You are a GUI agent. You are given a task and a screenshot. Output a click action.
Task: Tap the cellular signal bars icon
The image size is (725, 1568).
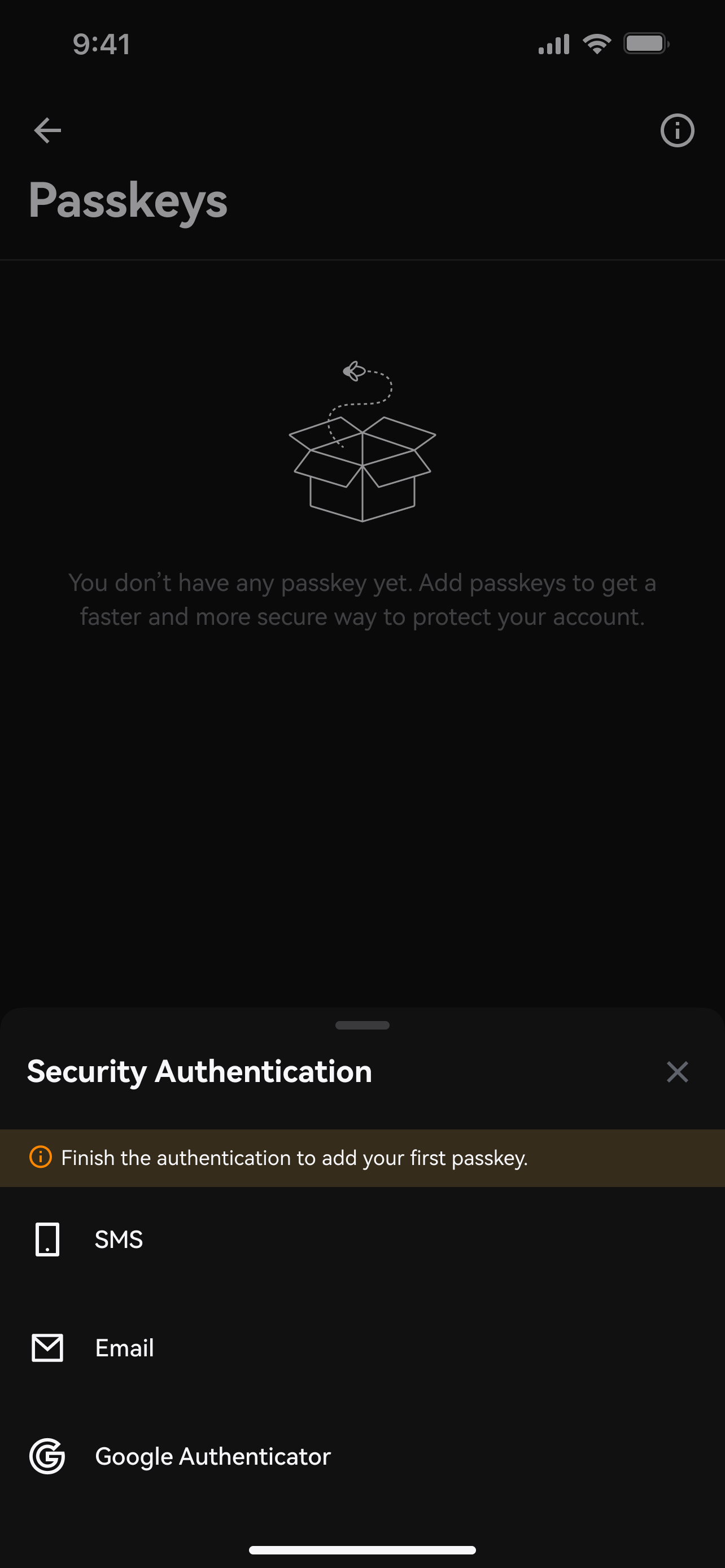(553, 42)
